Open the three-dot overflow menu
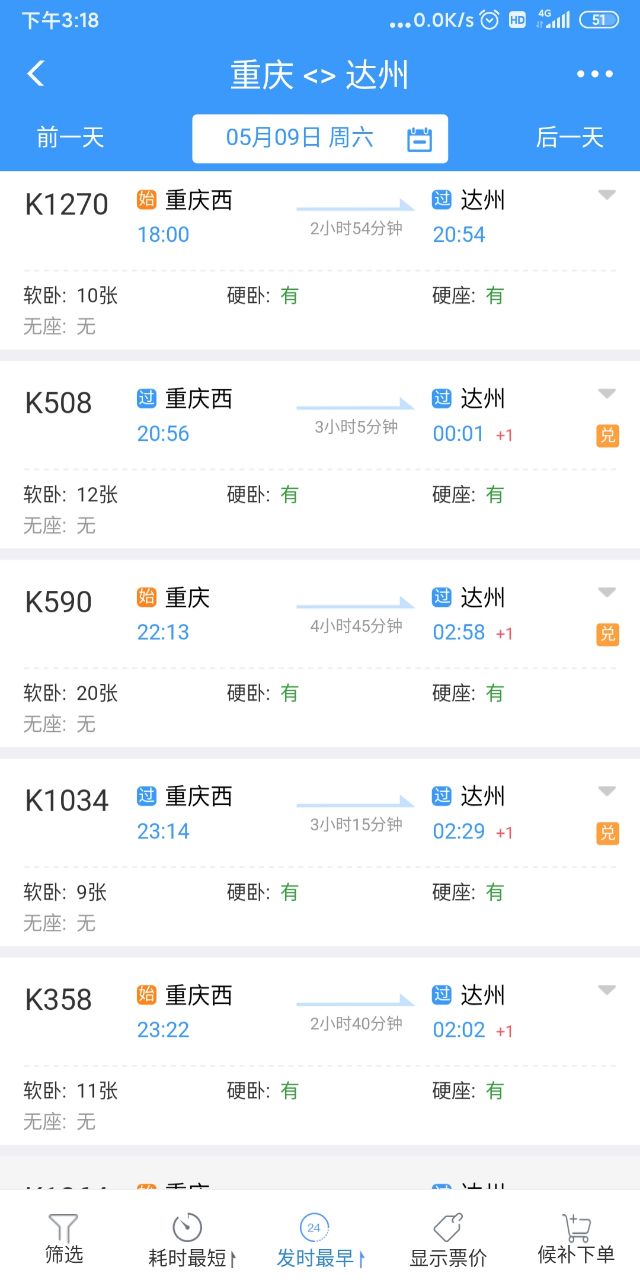 point(594,74)
